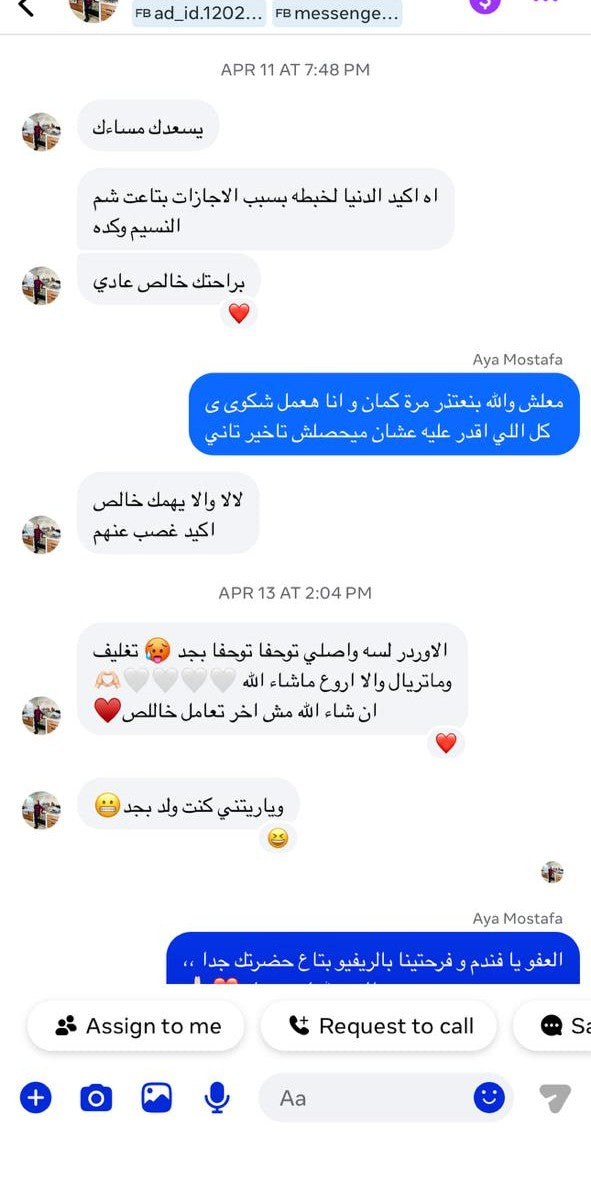Tap the grey send arrow
This screenshot has height=1180, width=591.
(555, 1099)
